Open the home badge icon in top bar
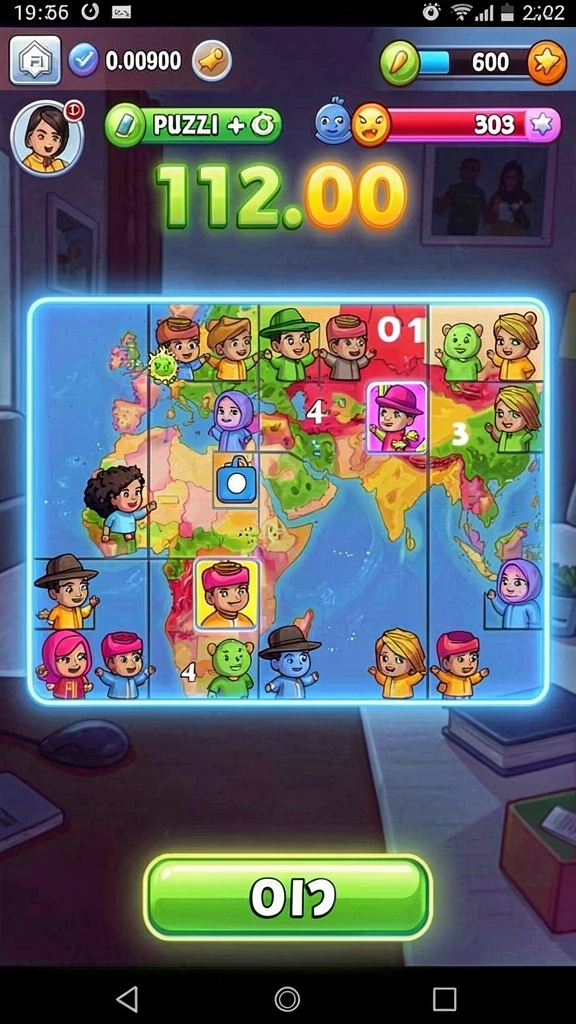Viewport: 576px width, 1024px height. pos(35,60)
